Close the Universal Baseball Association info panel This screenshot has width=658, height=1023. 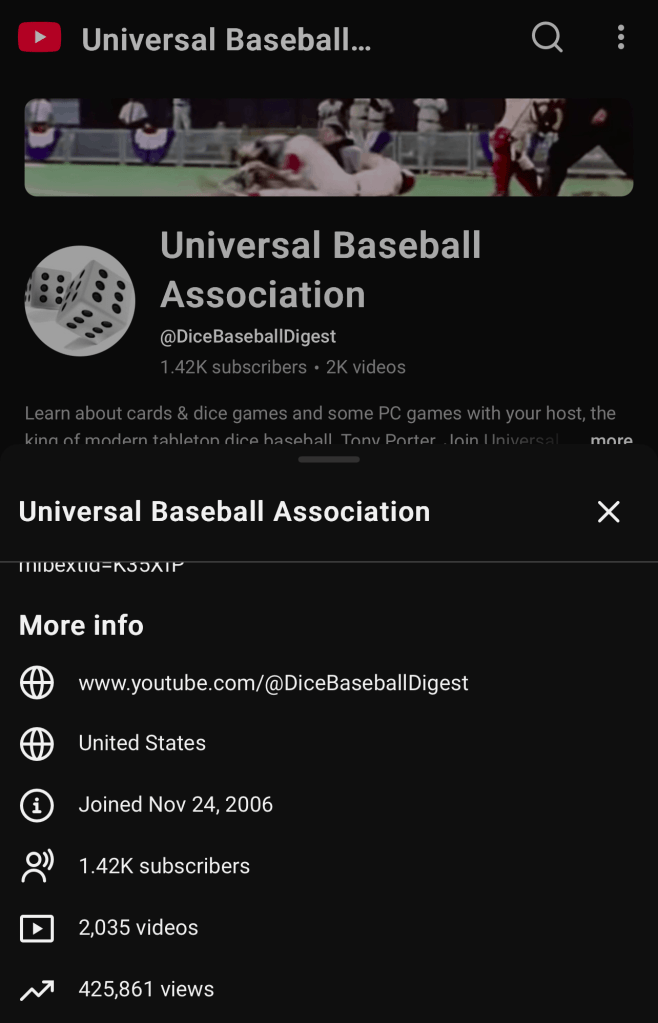608,512
